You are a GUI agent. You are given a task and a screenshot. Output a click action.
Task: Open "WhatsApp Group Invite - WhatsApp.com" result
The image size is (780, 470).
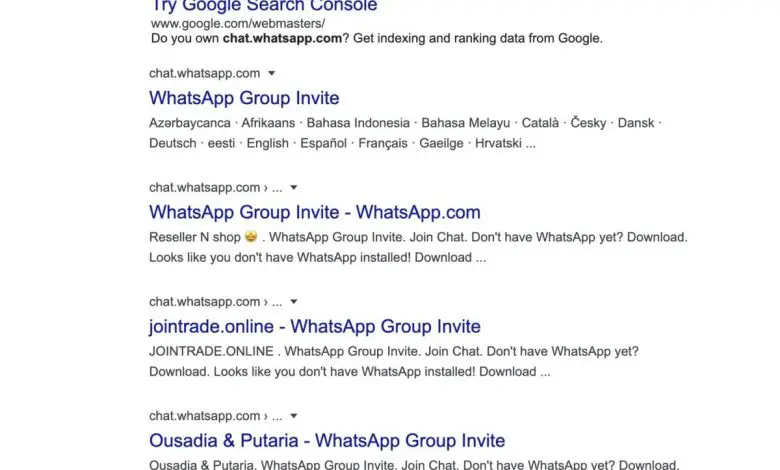[x=314, y=212]
